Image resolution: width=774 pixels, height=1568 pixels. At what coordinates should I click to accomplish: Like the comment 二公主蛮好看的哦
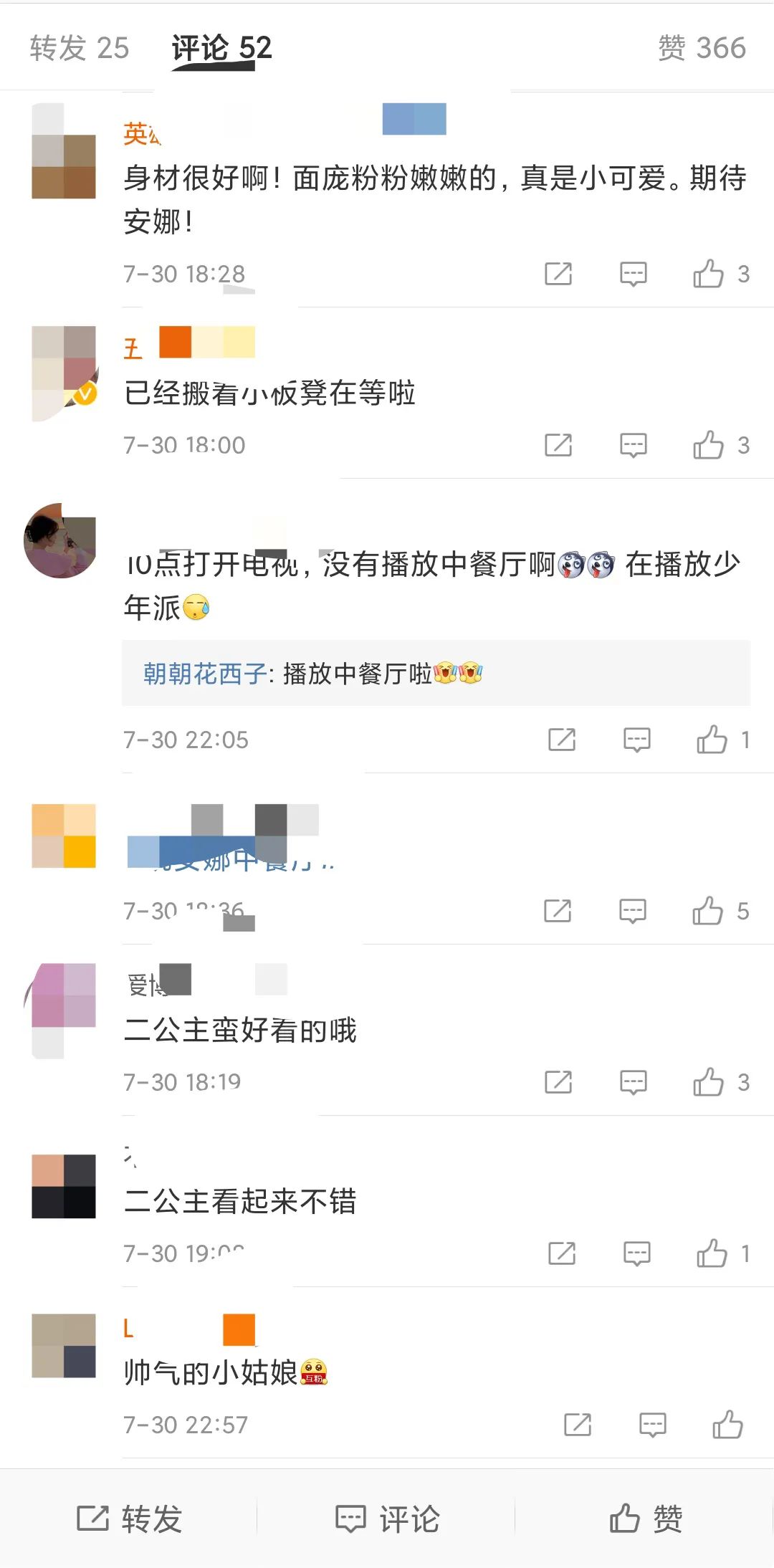point(708,1082)
